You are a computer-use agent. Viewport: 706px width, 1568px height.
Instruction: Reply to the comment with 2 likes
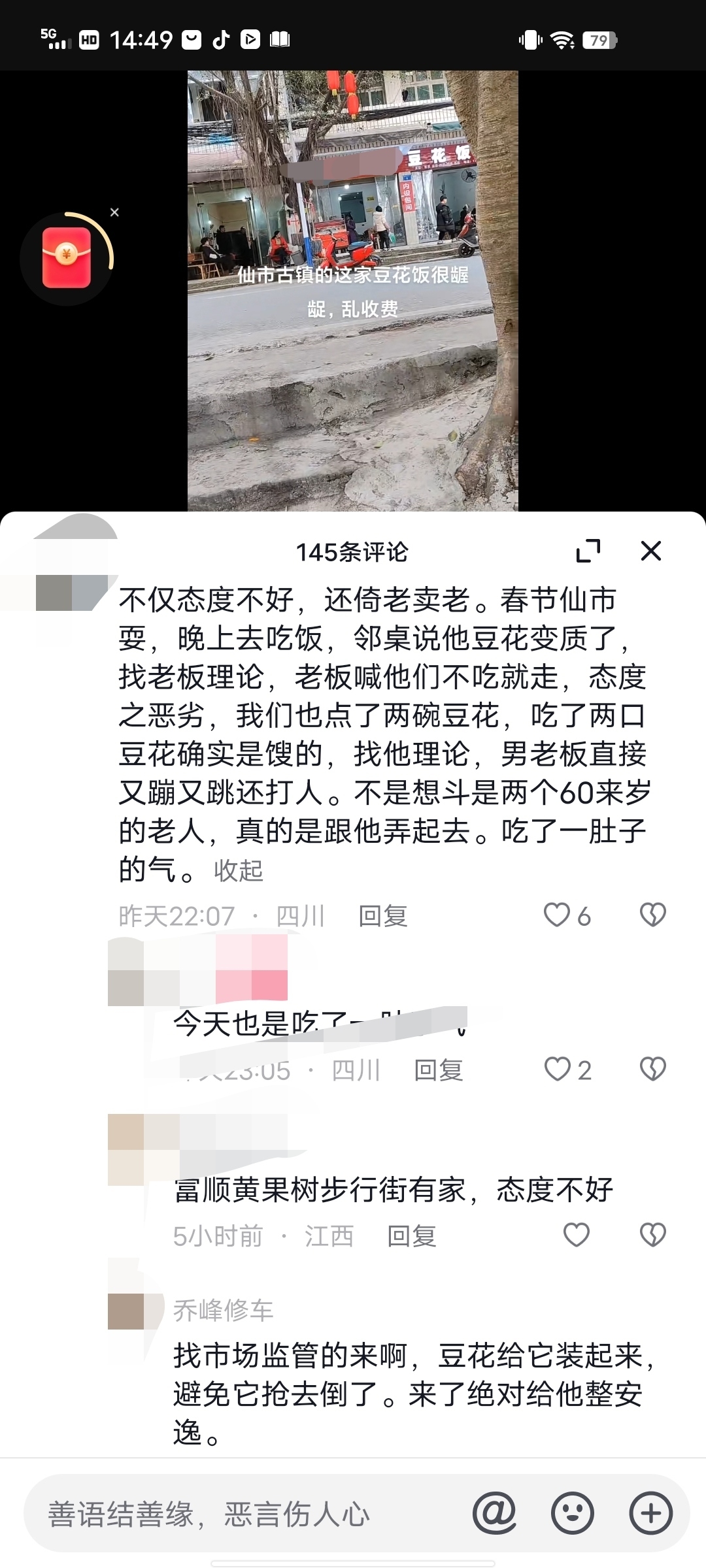pyautogui.click(x=438, y=1070)
